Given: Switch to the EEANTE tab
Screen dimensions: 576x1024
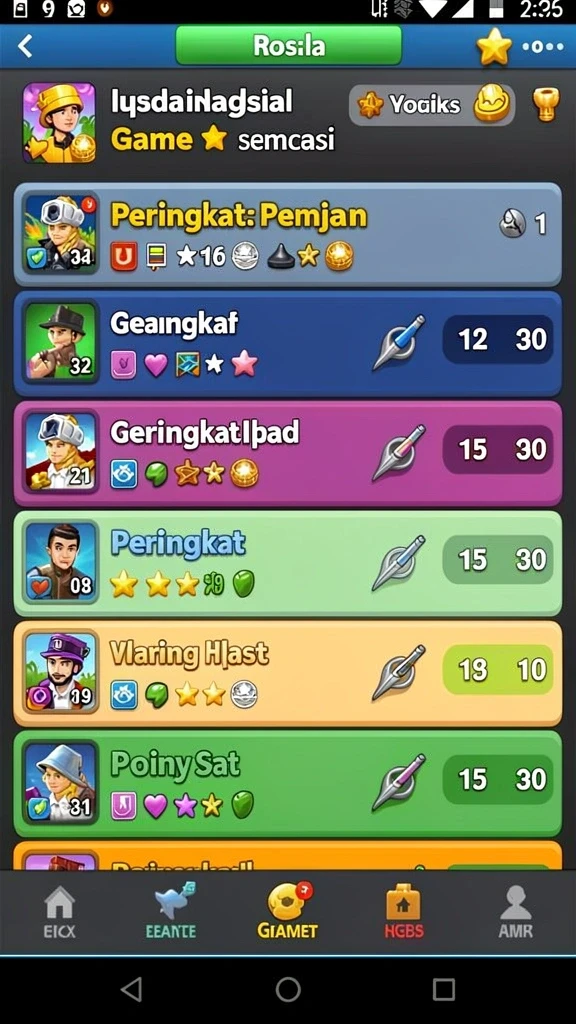Looking at the screenshot, I should coord(171,912).
